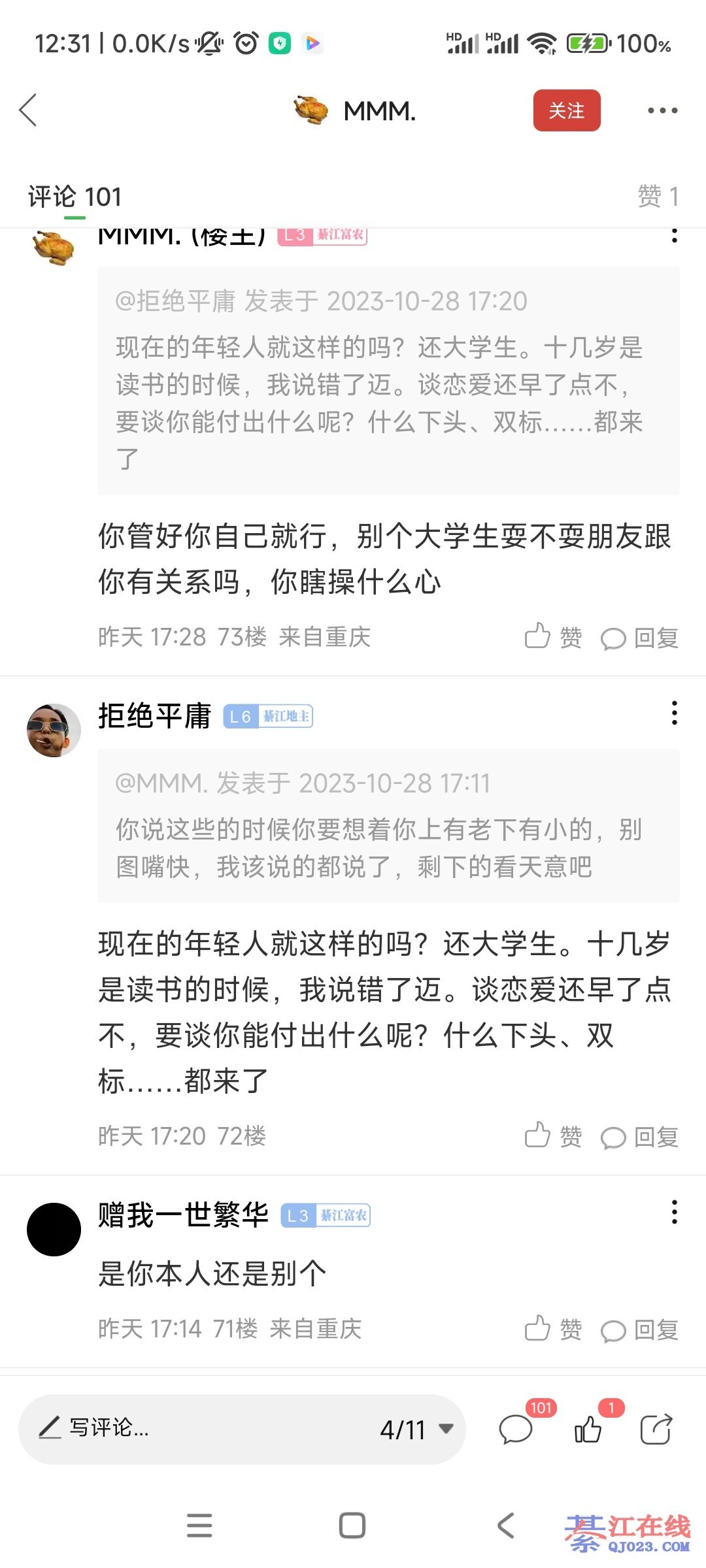Return to the home screen
The image size is (706, 1568).
point(352,1526)
